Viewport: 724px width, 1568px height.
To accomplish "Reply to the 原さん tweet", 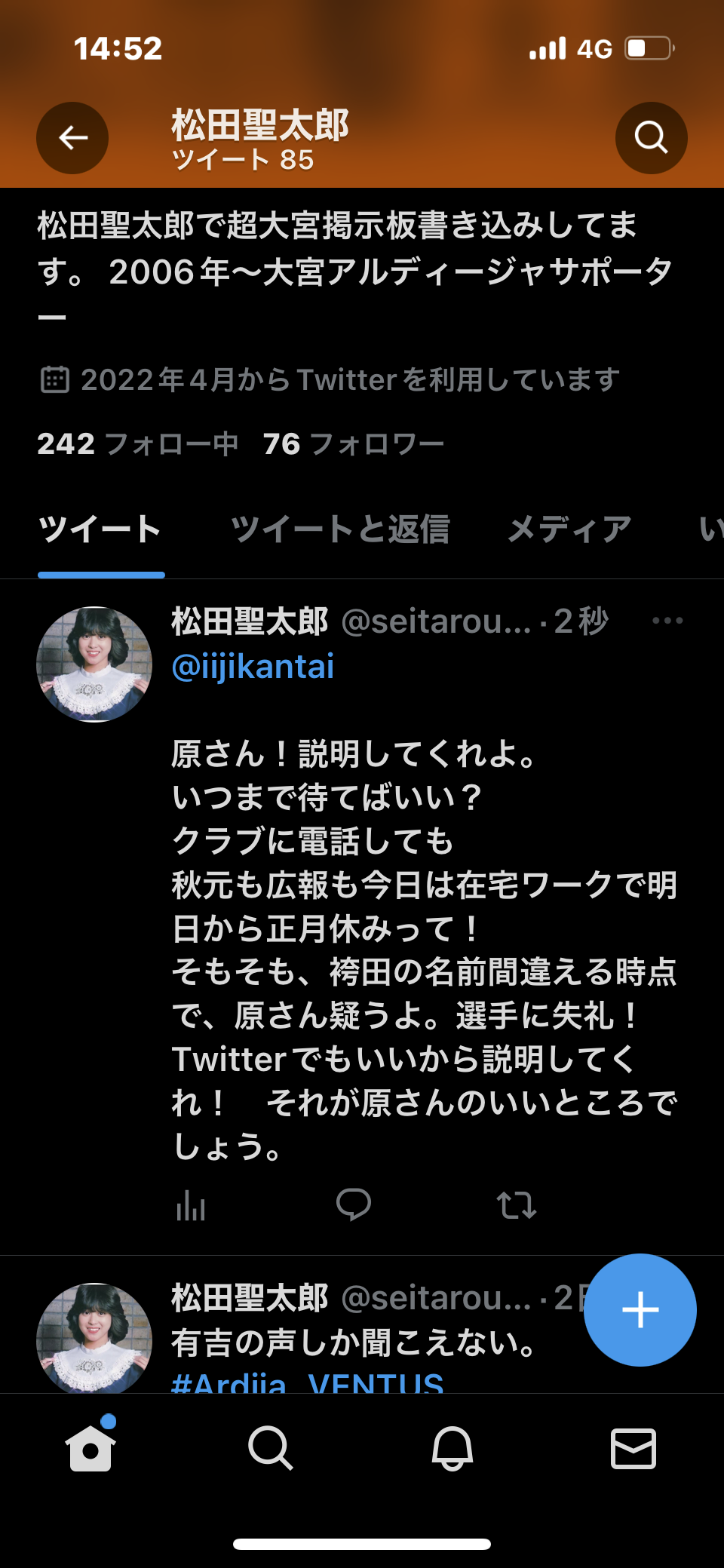I will coord(353,1205).
